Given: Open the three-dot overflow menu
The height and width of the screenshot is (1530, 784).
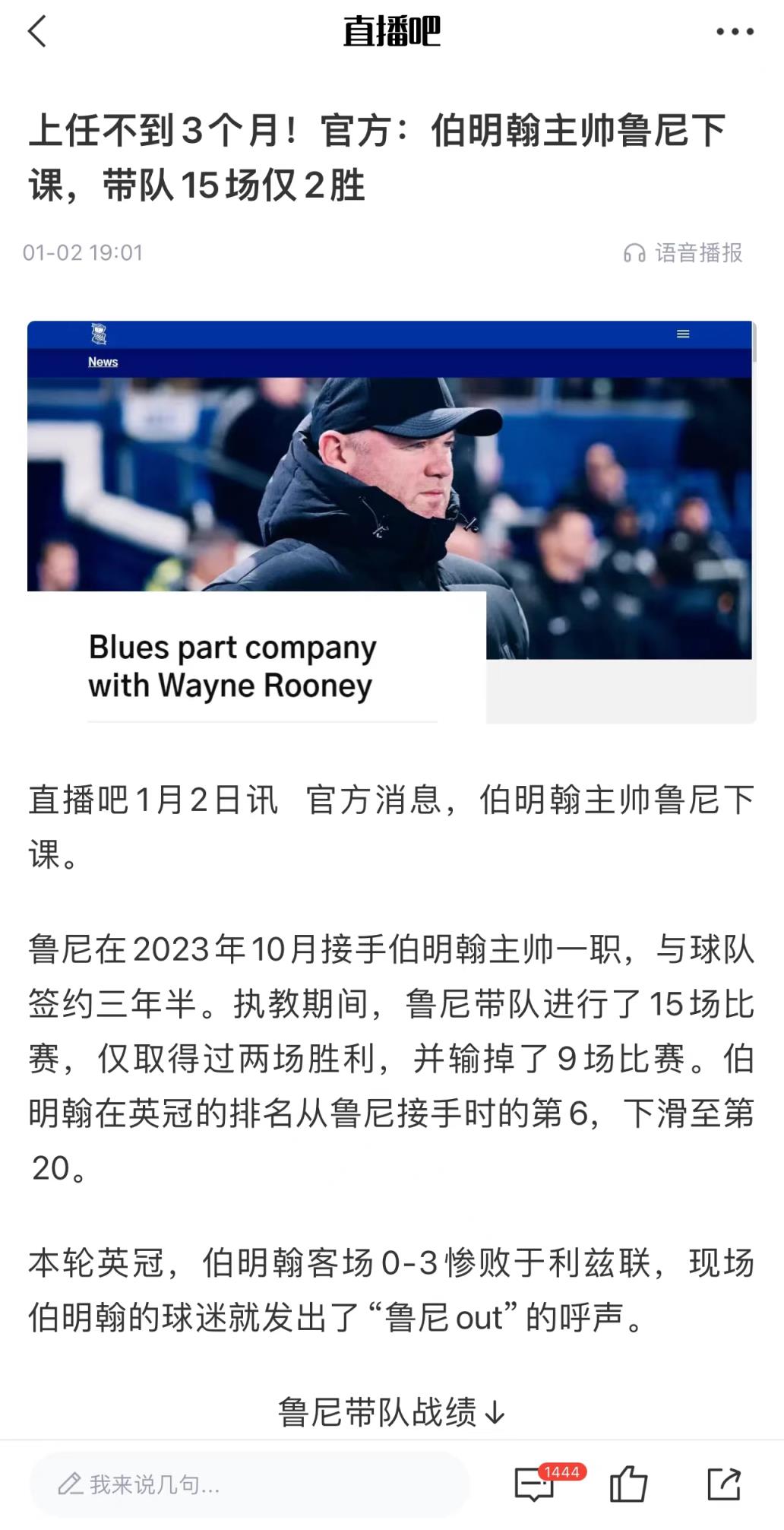Looking at the screenshot, I should tap(735, 32).
